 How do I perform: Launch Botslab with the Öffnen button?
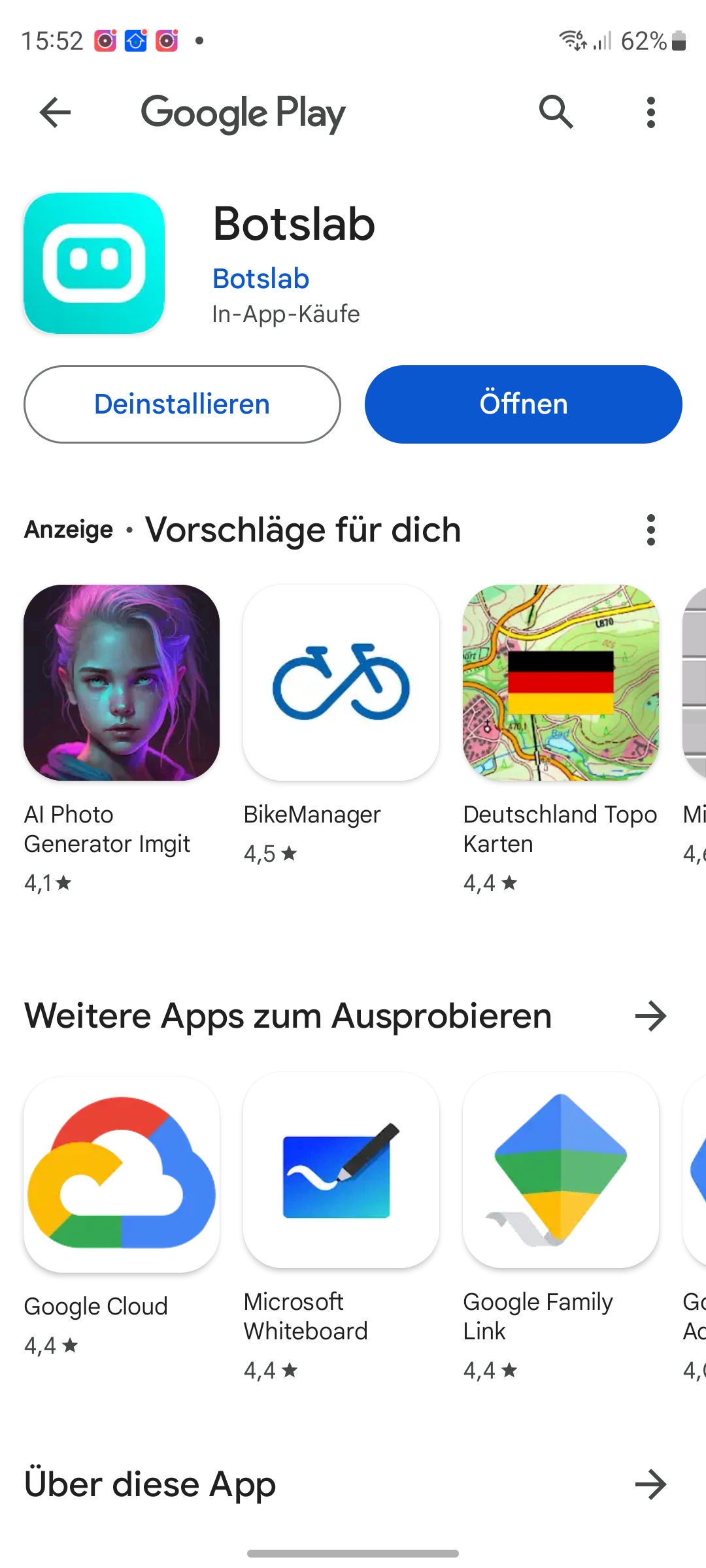tap(523, 404)
